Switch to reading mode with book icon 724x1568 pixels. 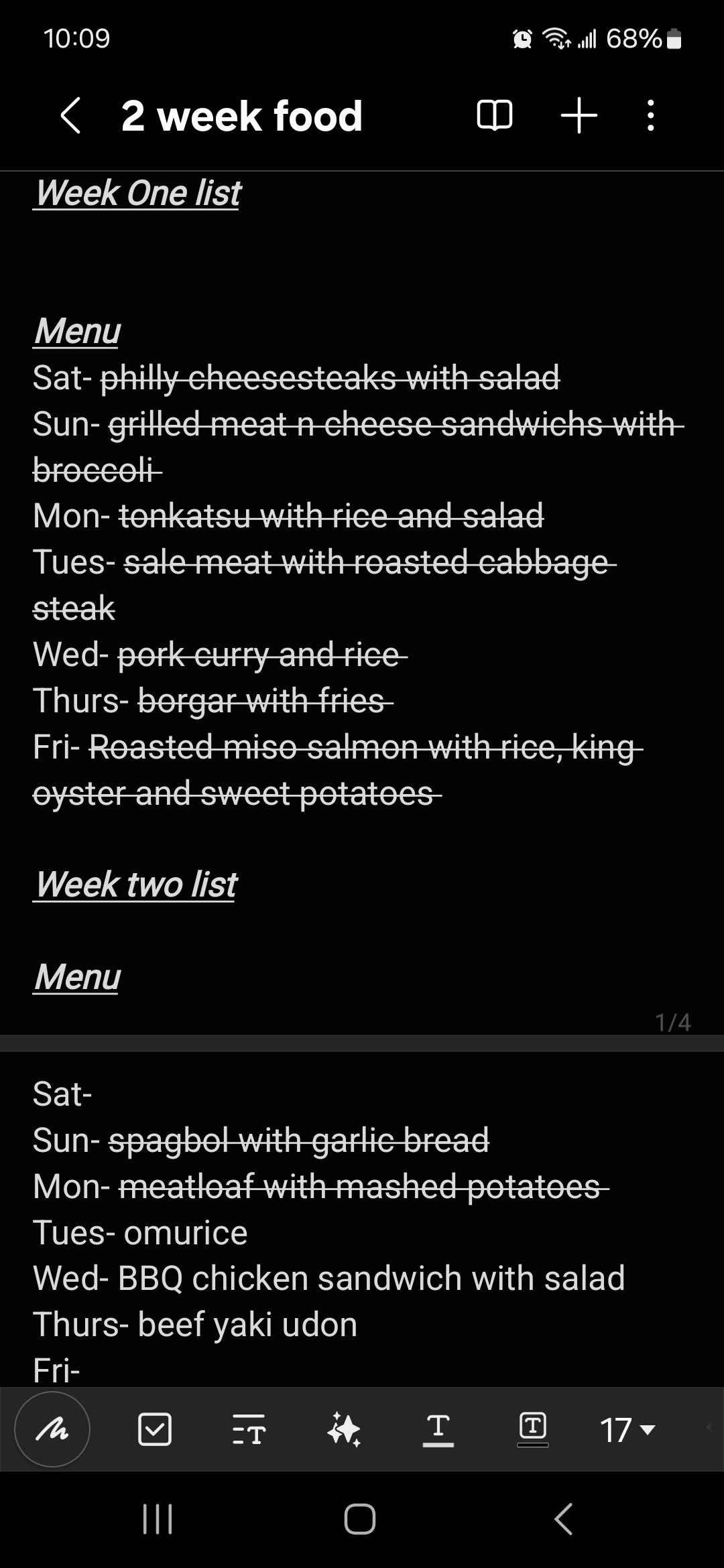tap(494, 115)
